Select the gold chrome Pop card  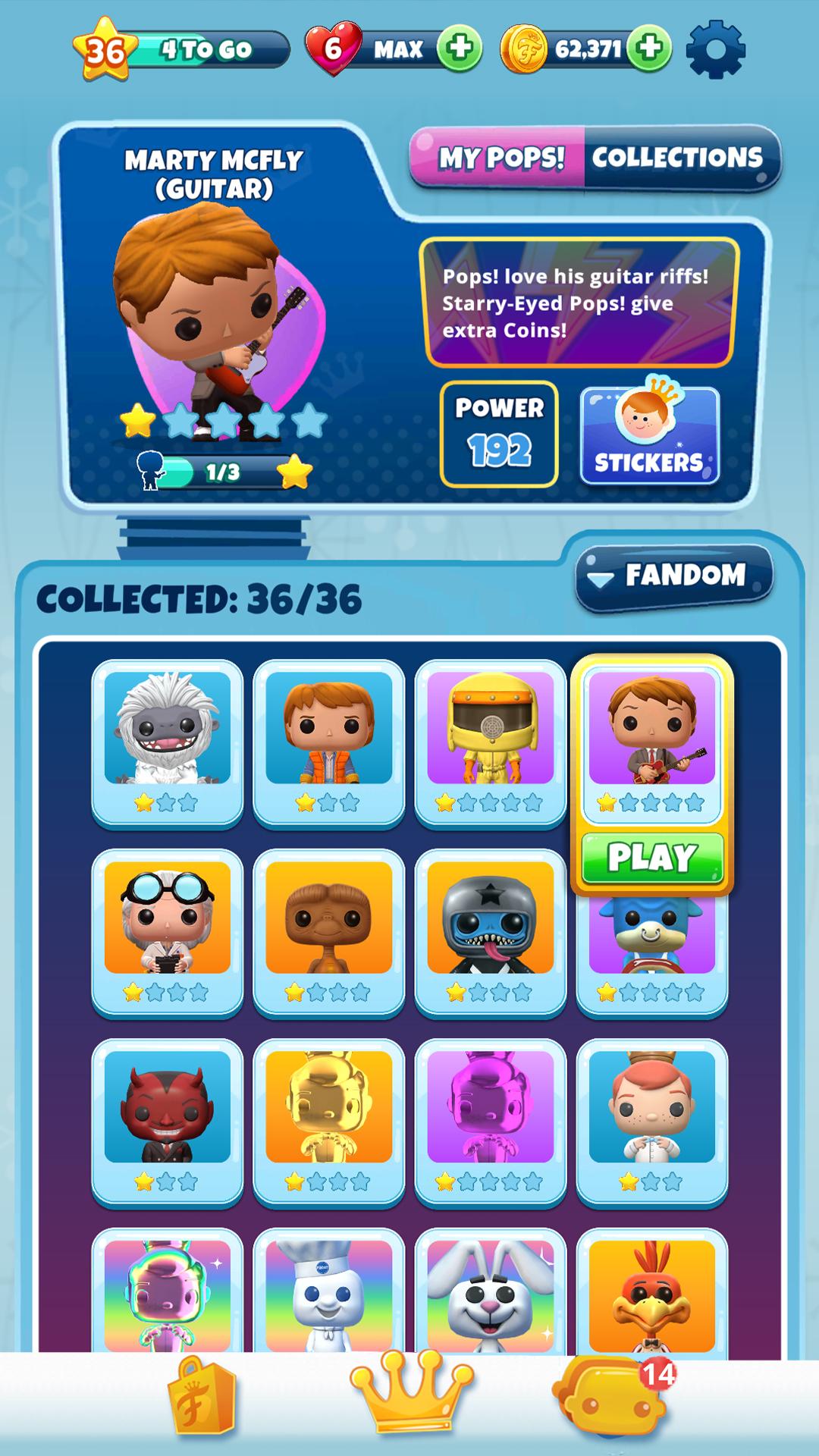(x=329, y=1122)
